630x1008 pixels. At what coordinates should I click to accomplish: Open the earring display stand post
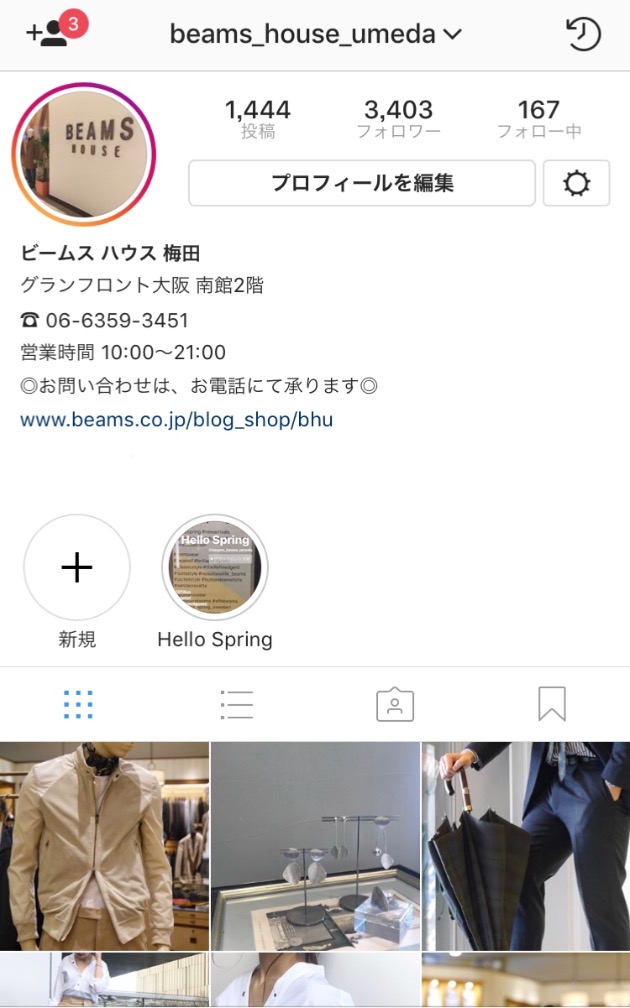tap(315, 846)
